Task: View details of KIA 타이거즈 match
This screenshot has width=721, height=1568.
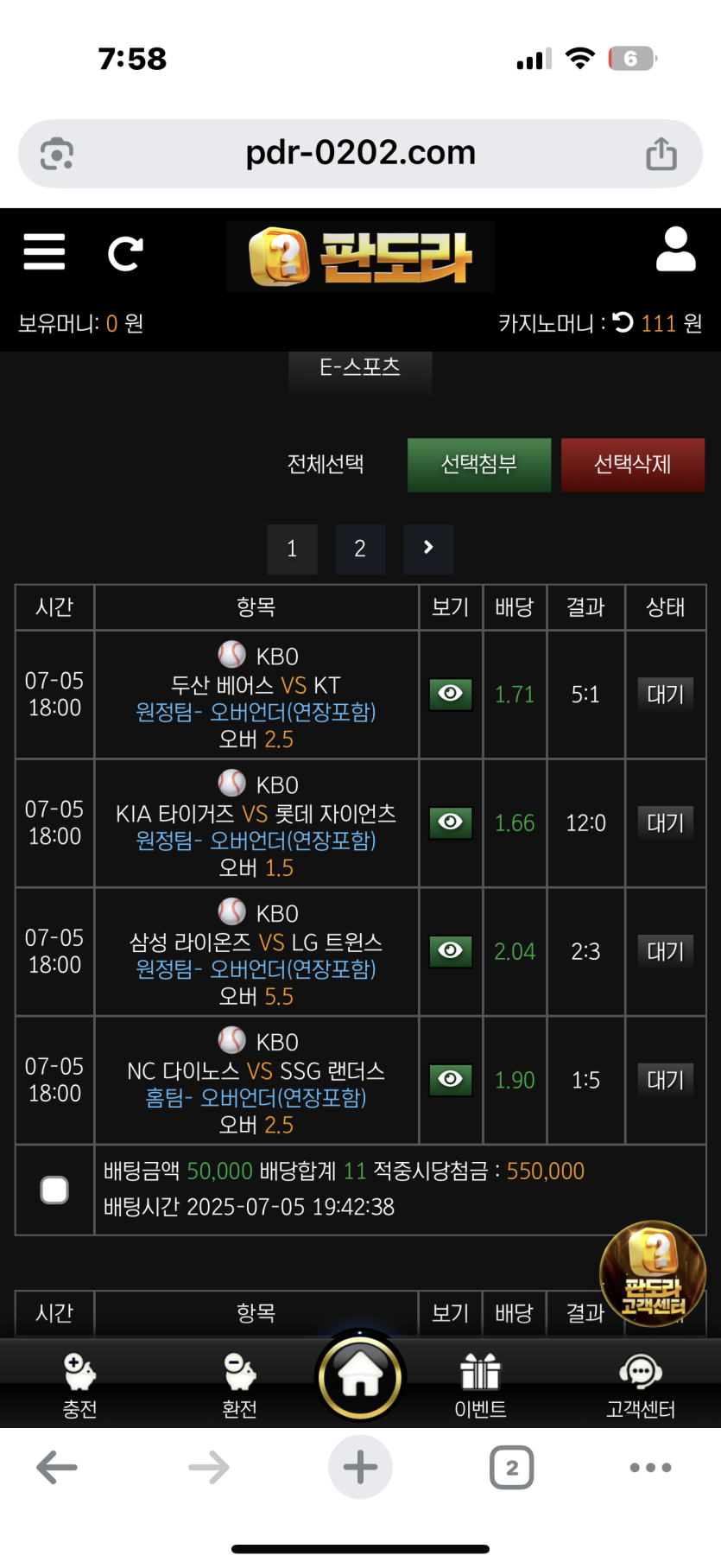Action: 451,822
